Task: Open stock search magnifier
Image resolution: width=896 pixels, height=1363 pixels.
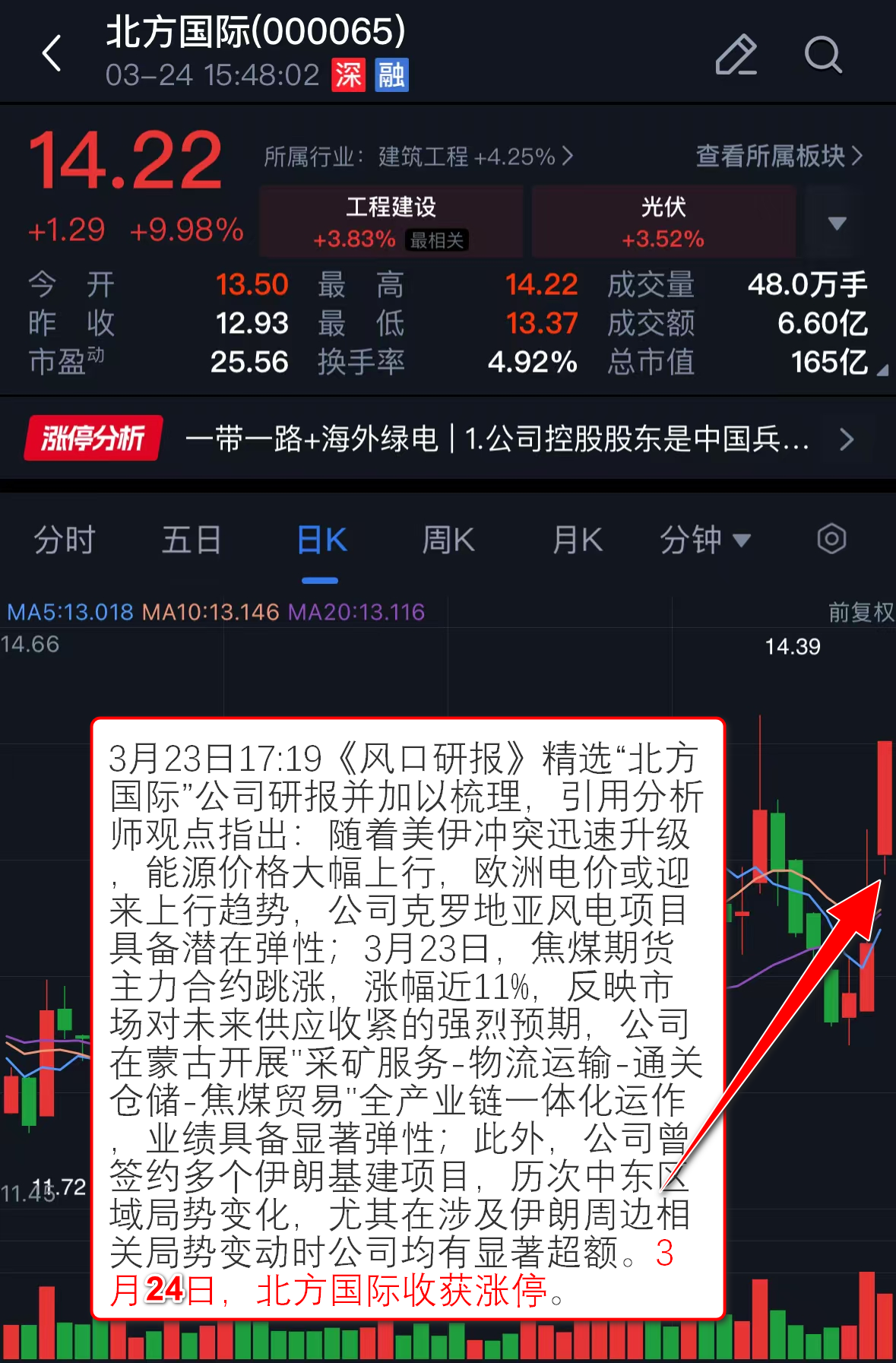Action: (822, 55)
